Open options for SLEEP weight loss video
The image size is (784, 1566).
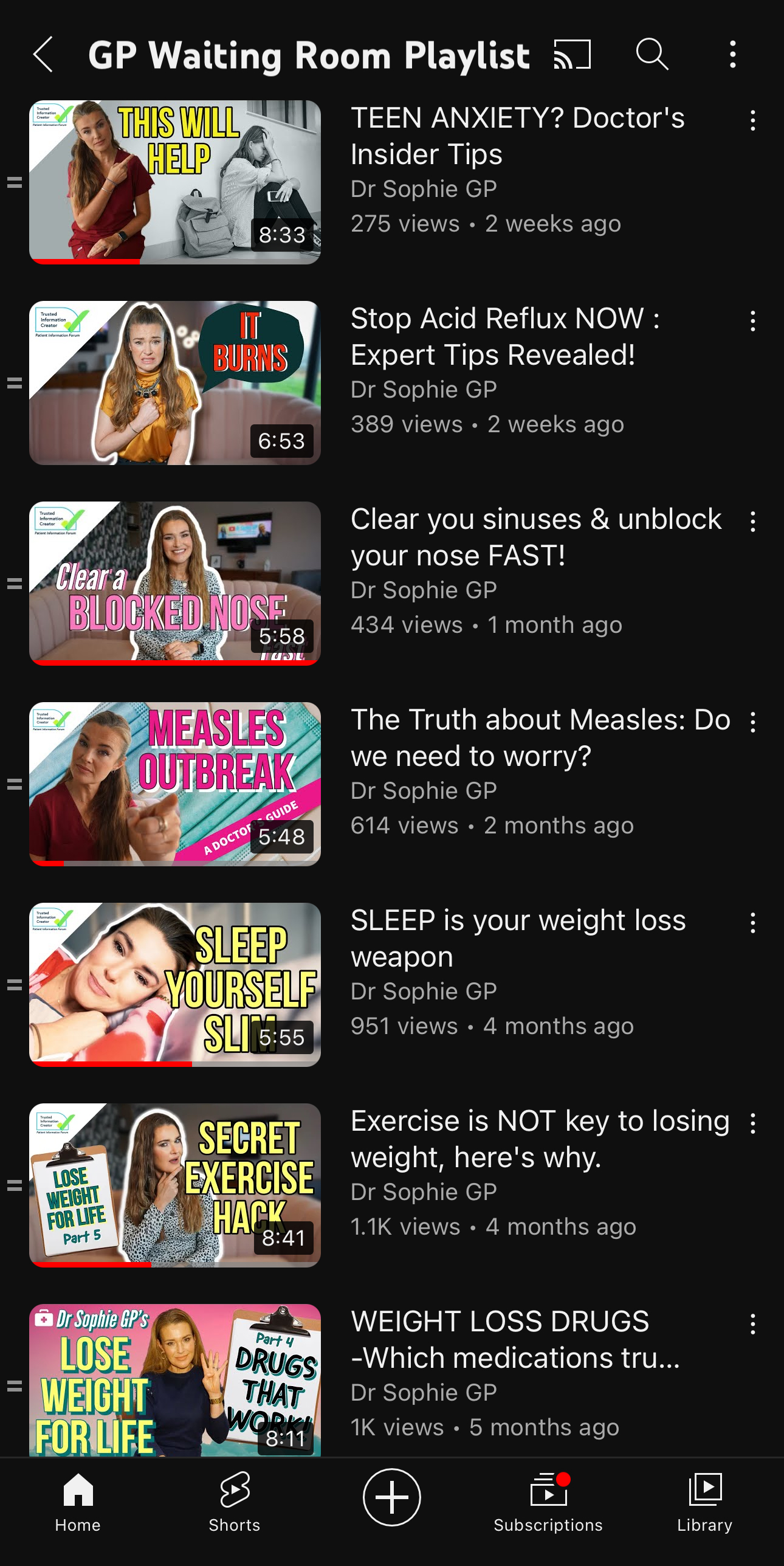coord(753,923)
